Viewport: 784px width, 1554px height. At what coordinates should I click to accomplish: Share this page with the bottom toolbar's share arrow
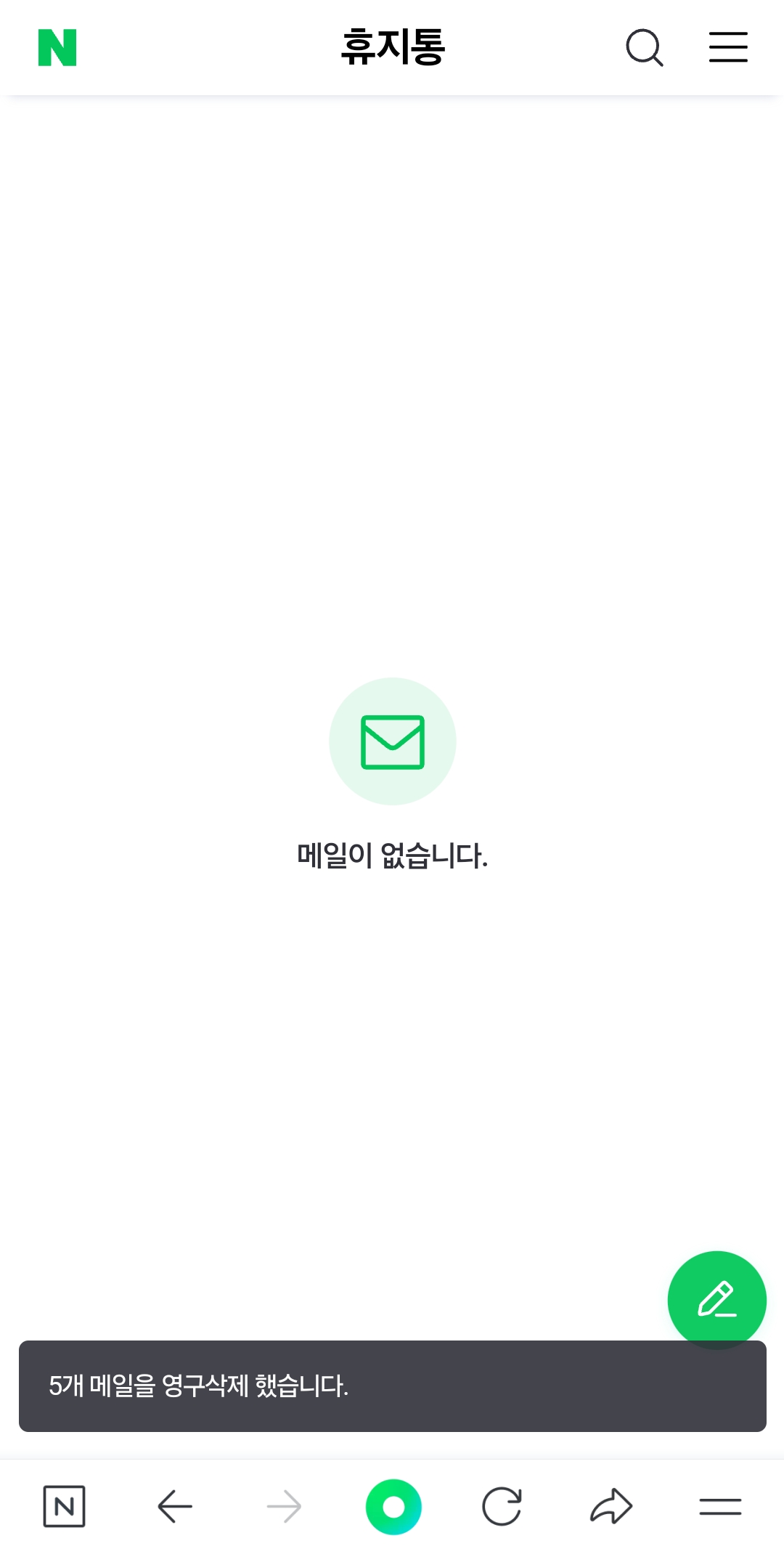point(611,1506)
